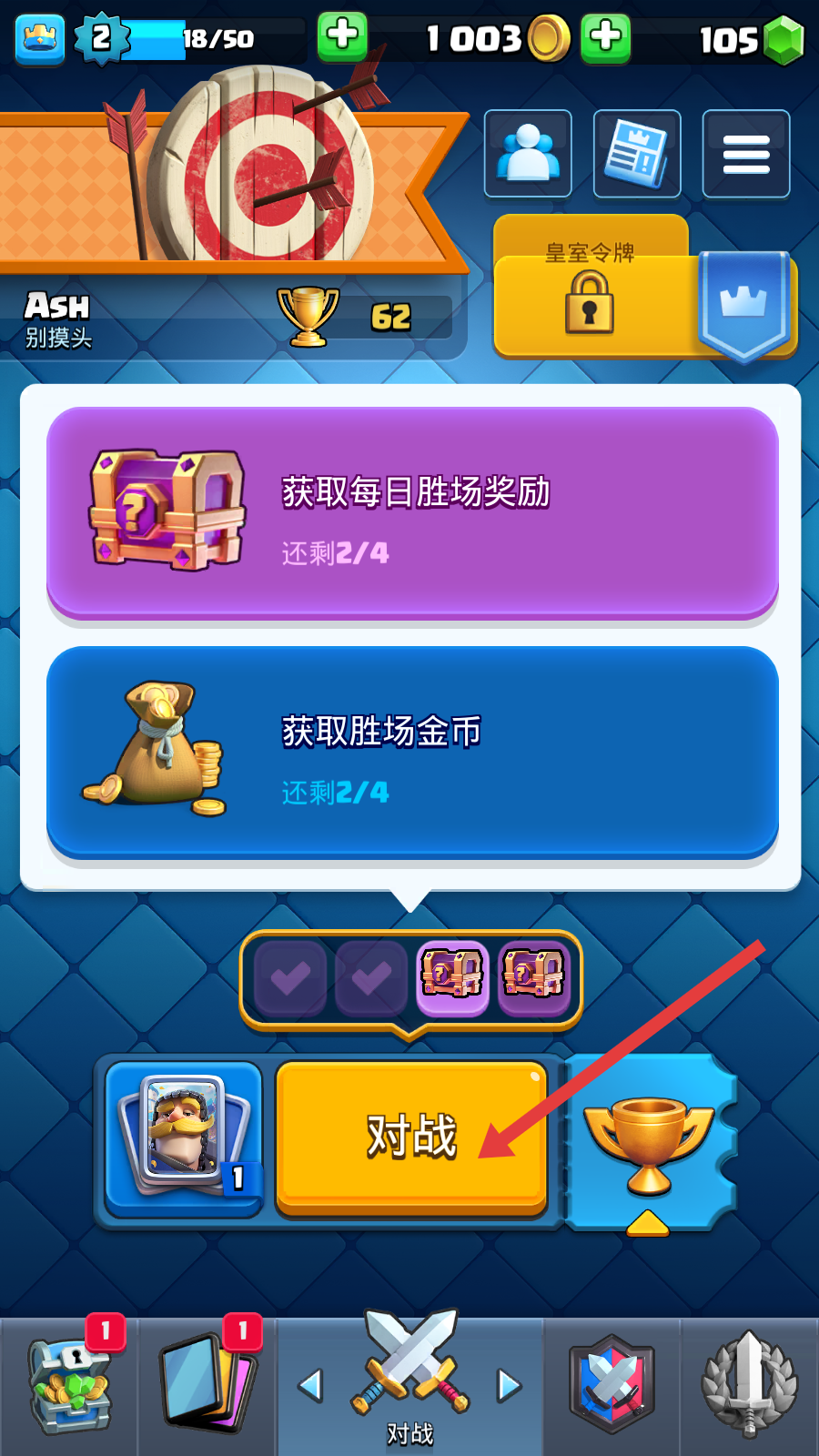Open the 获取每日胜场奖励 chest card

pyautogui.click(x=412, y=512)
